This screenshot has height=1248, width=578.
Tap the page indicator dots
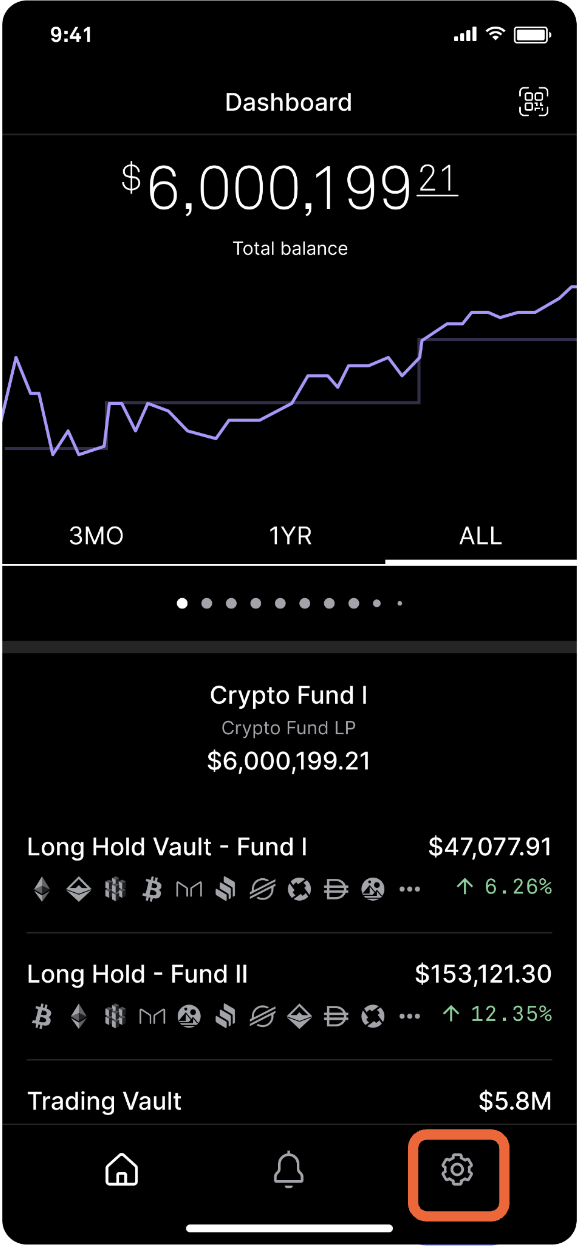290,603
